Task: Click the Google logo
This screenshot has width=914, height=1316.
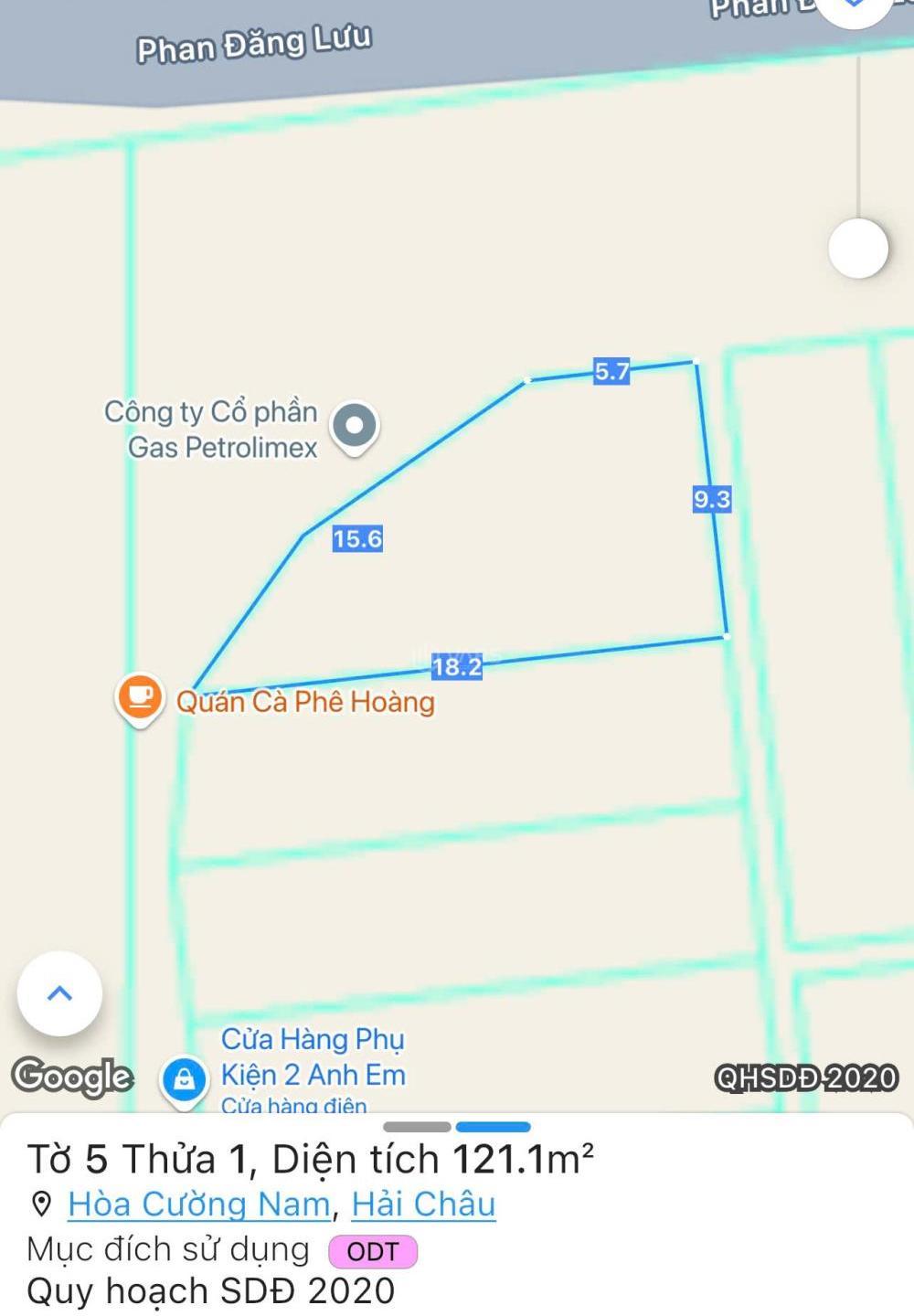Action: [x=71, y=1077]
